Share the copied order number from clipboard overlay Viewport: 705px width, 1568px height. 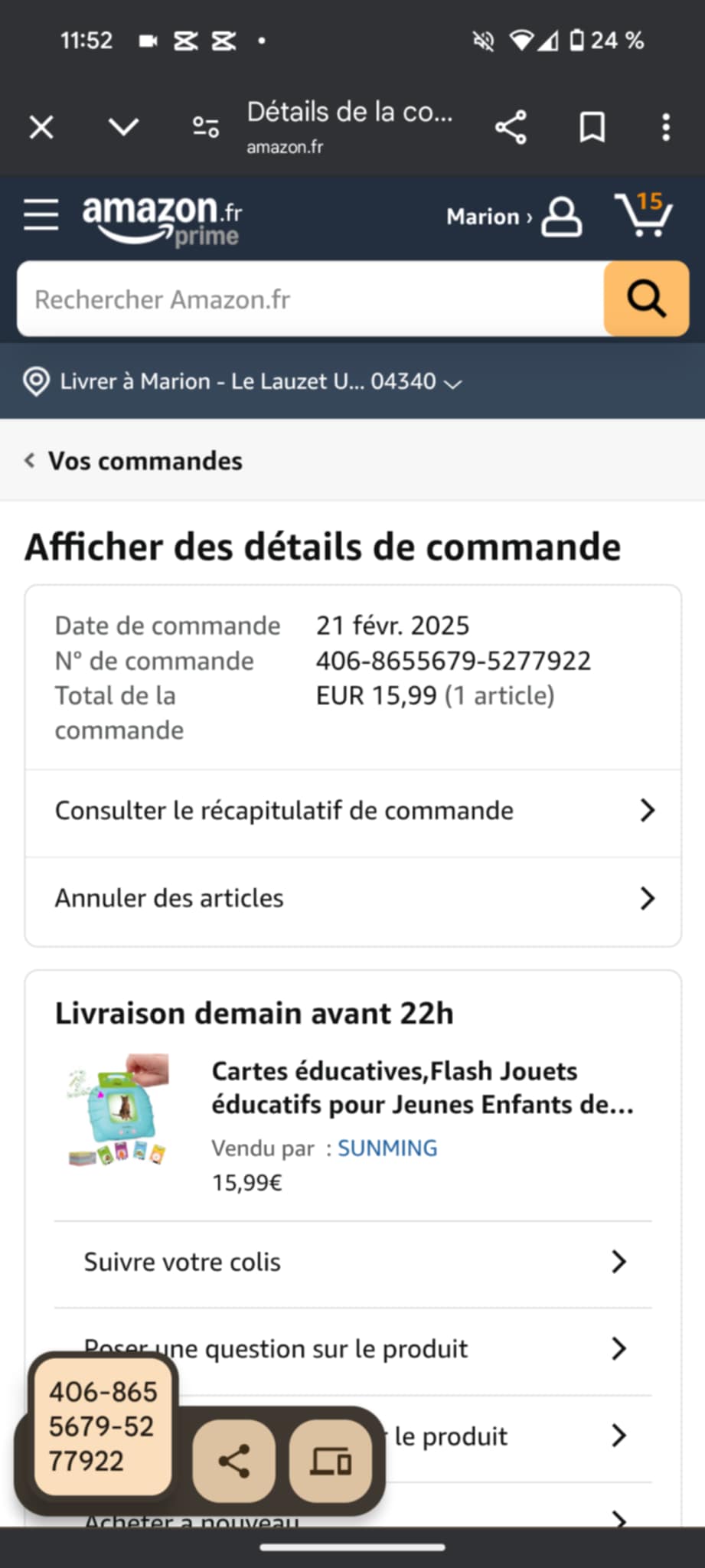233,1462
